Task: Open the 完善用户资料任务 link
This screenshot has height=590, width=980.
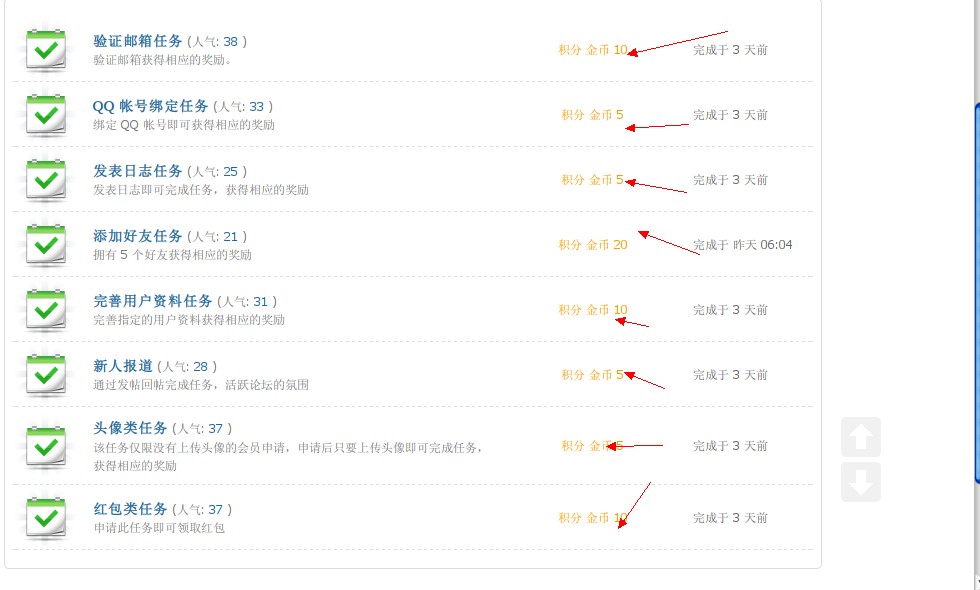Action: coord(153,301)
